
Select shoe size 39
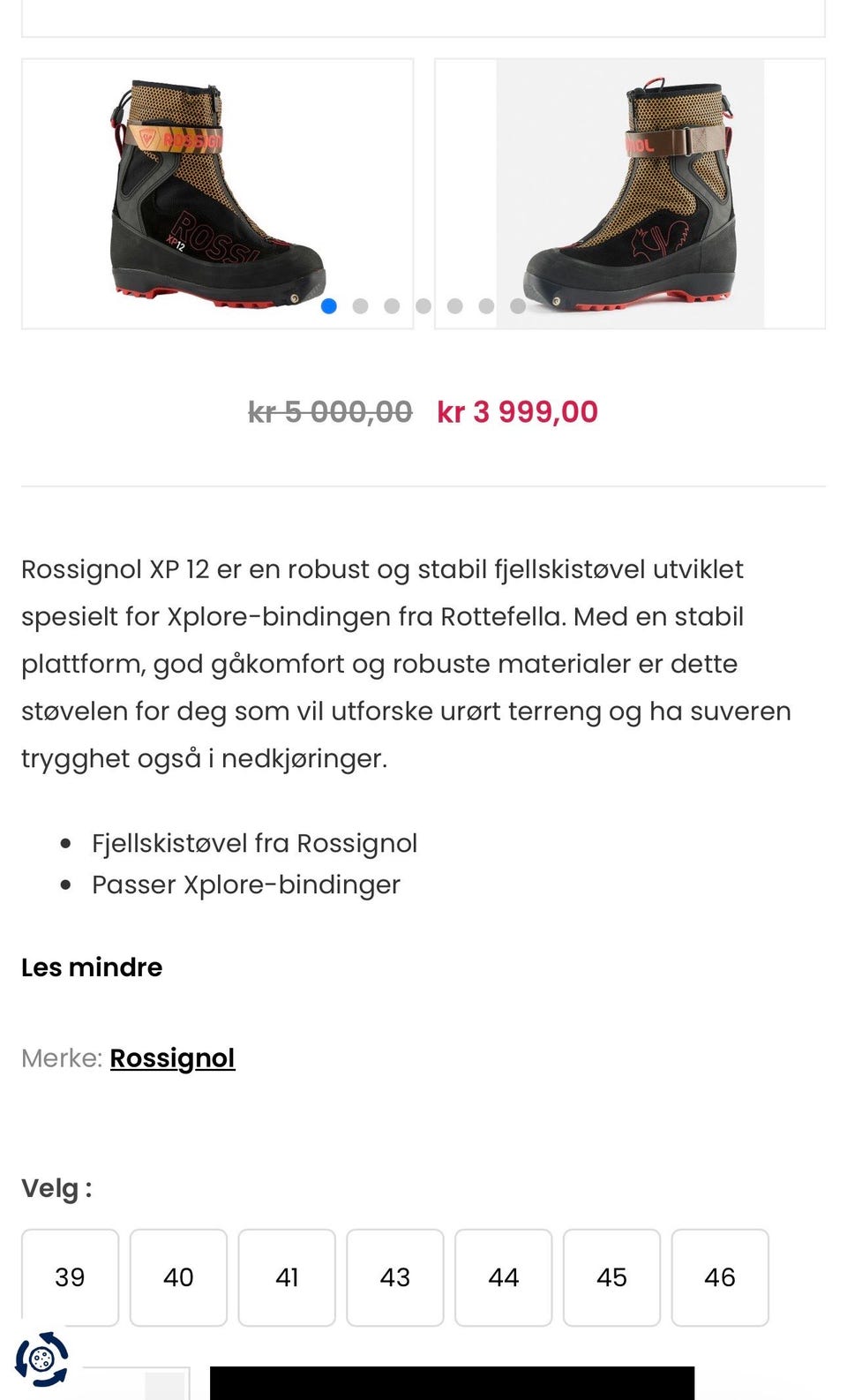pos(70,1278)
